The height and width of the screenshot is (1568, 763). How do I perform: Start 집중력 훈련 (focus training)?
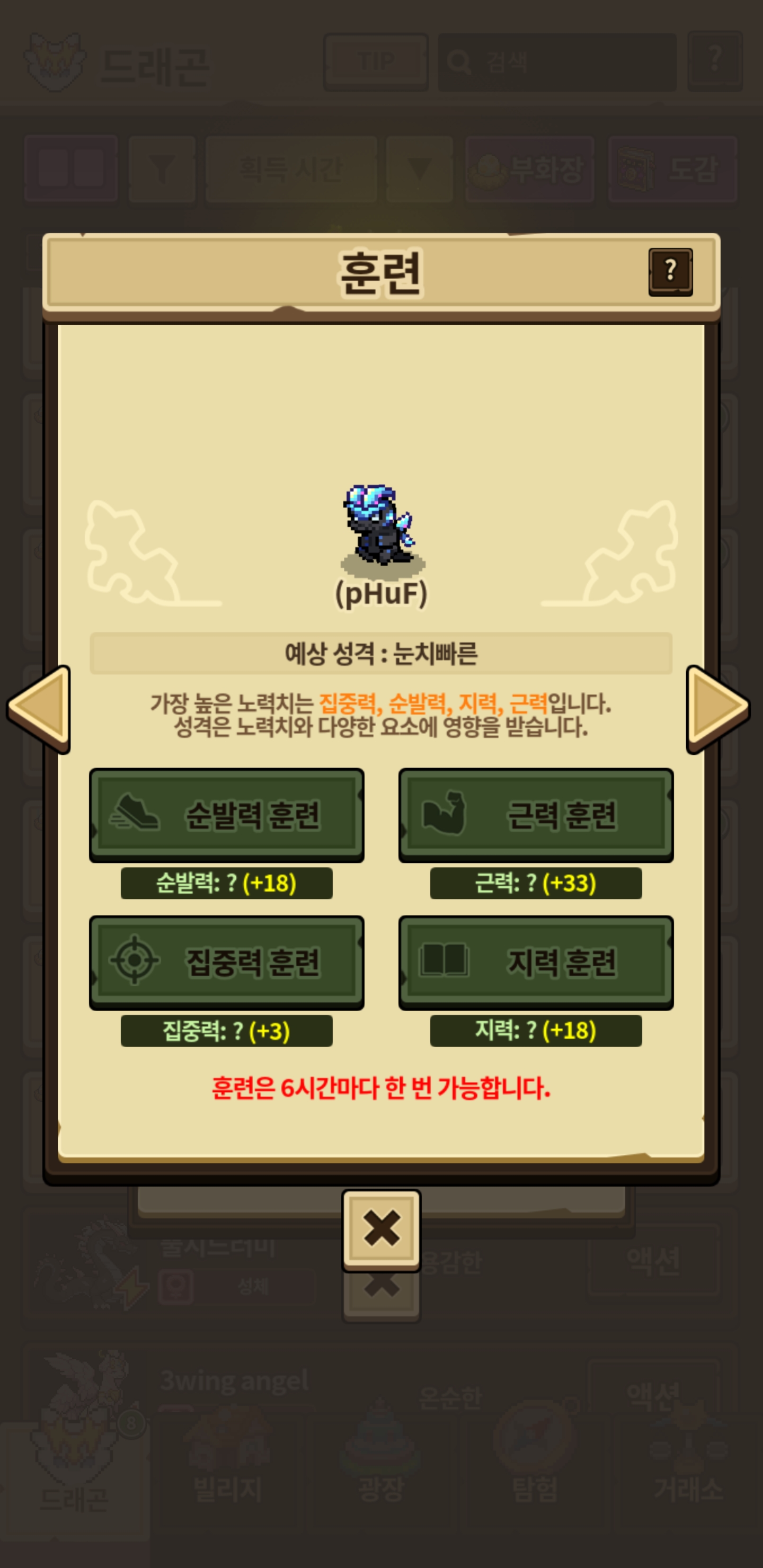[x=227, y=963]
